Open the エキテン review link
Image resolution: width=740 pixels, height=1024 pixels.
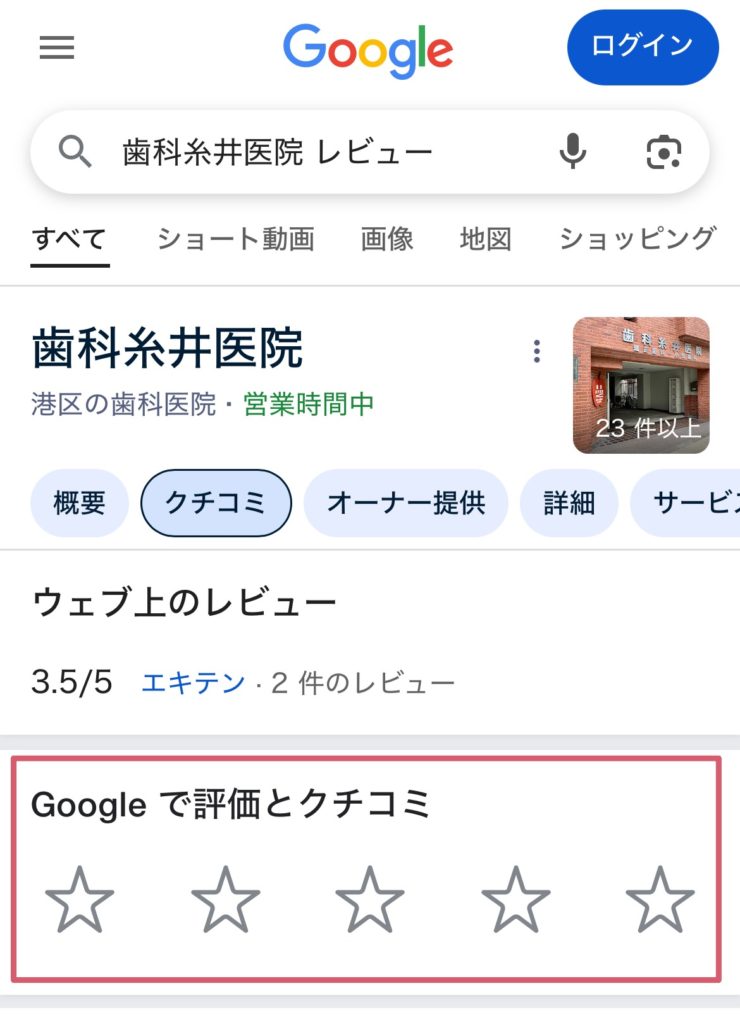point(193,683)
